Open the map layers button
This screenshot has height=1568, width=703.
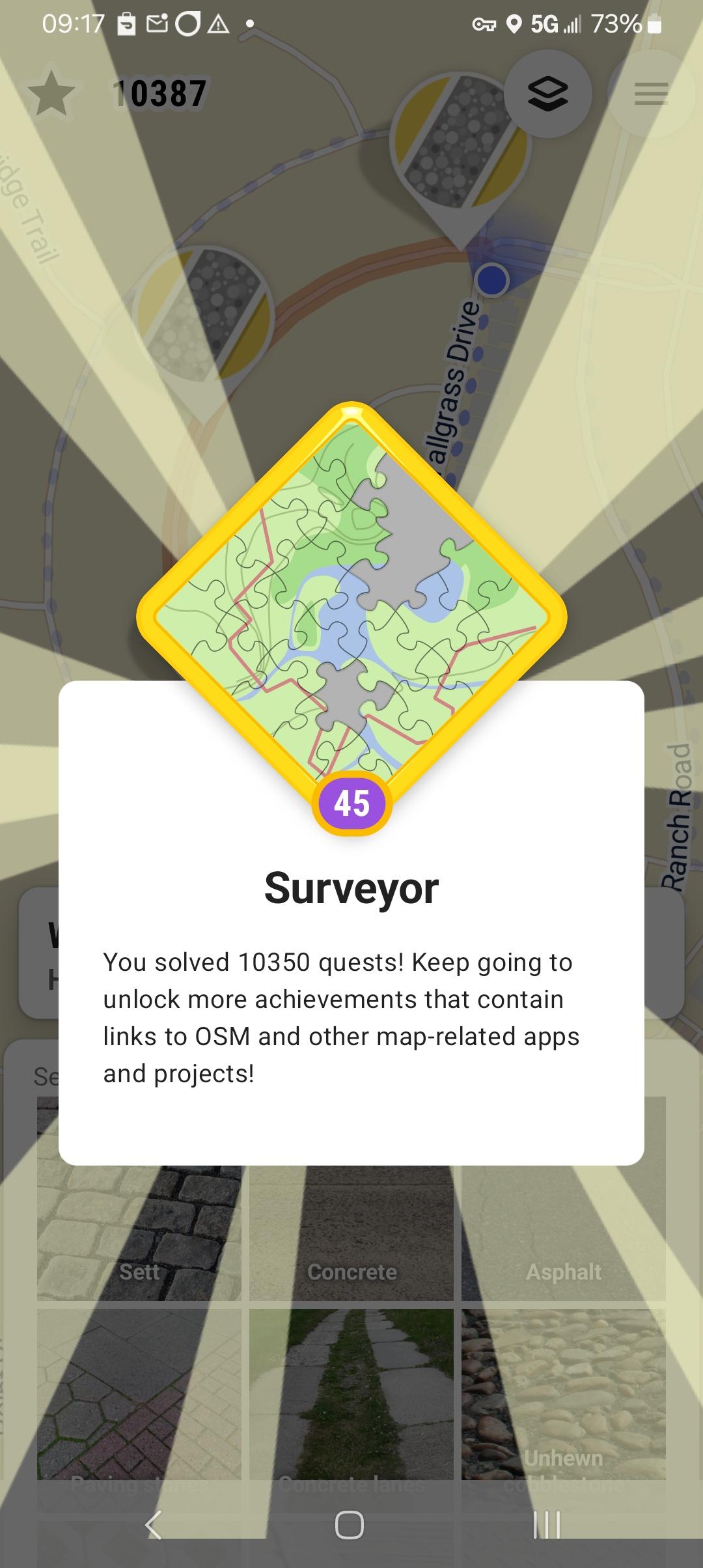(547, 94)
